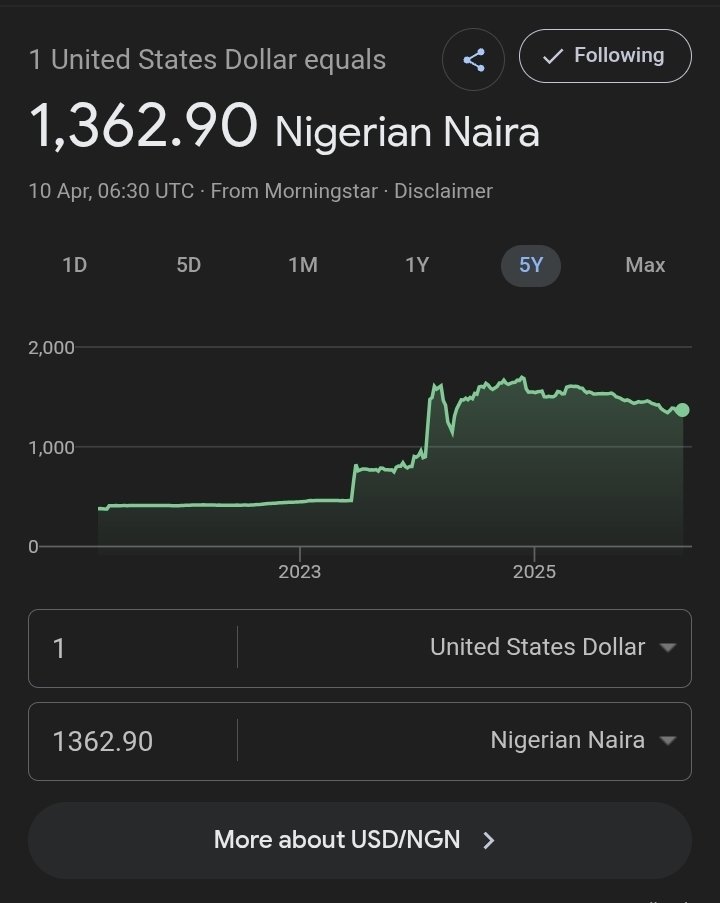Open the Disclaimer link
The width and height of the screenshot is (720, 903).
[443, 191]
